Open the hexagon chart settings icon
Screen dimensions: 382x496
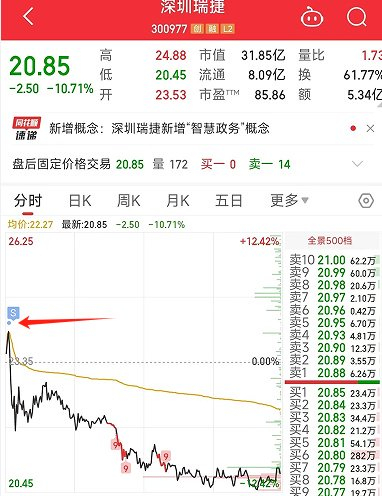tap(366, 201)
